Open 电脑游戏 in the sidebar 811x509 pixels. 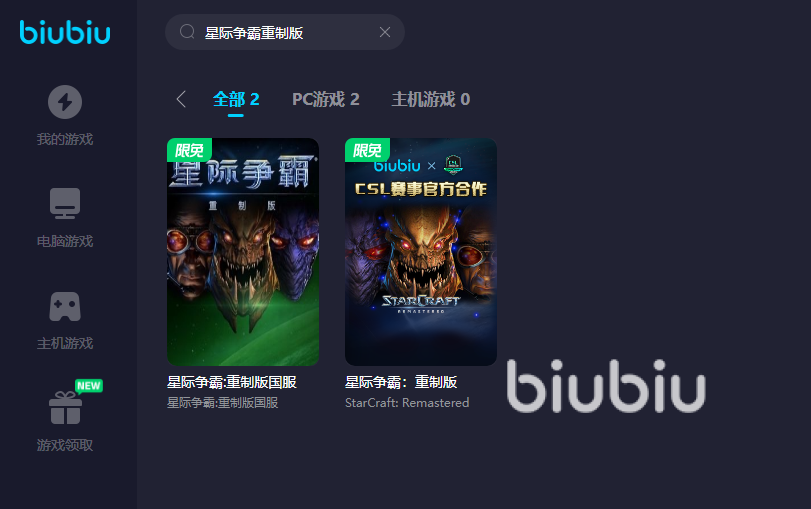(65, 217)
